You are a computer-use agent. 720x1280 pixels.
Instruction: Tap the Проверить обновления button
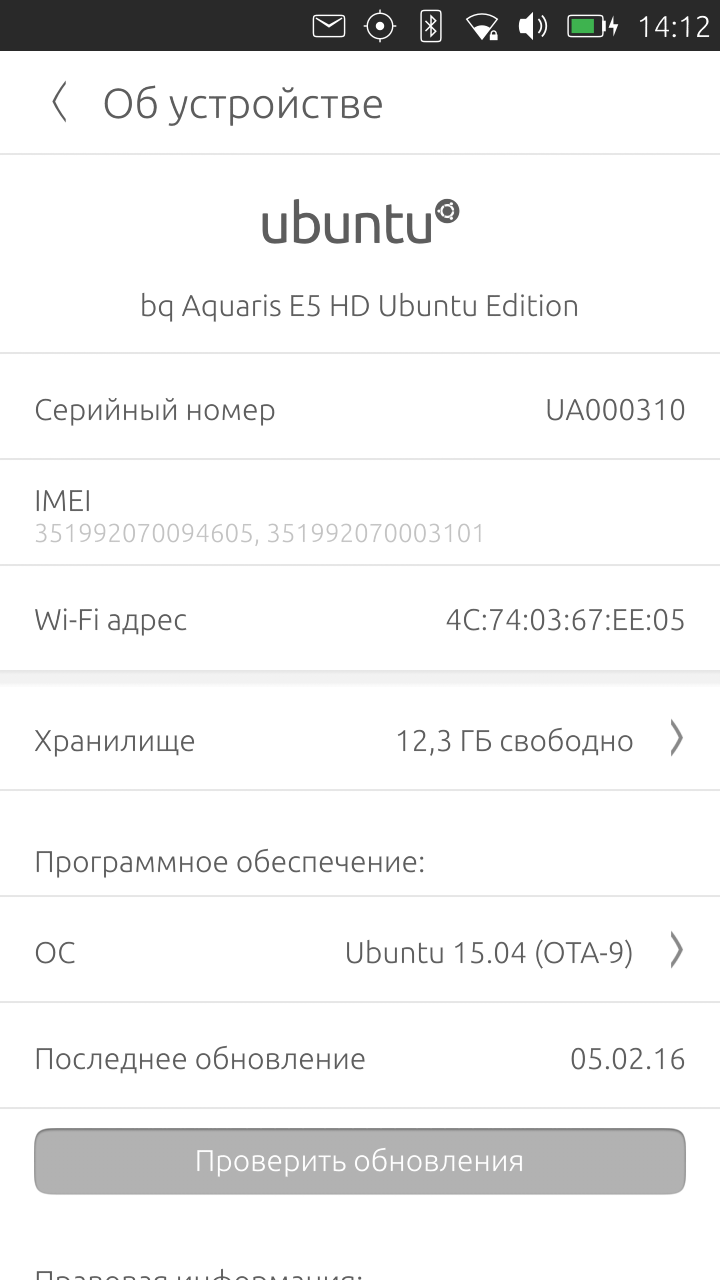tap(360, 1161)
